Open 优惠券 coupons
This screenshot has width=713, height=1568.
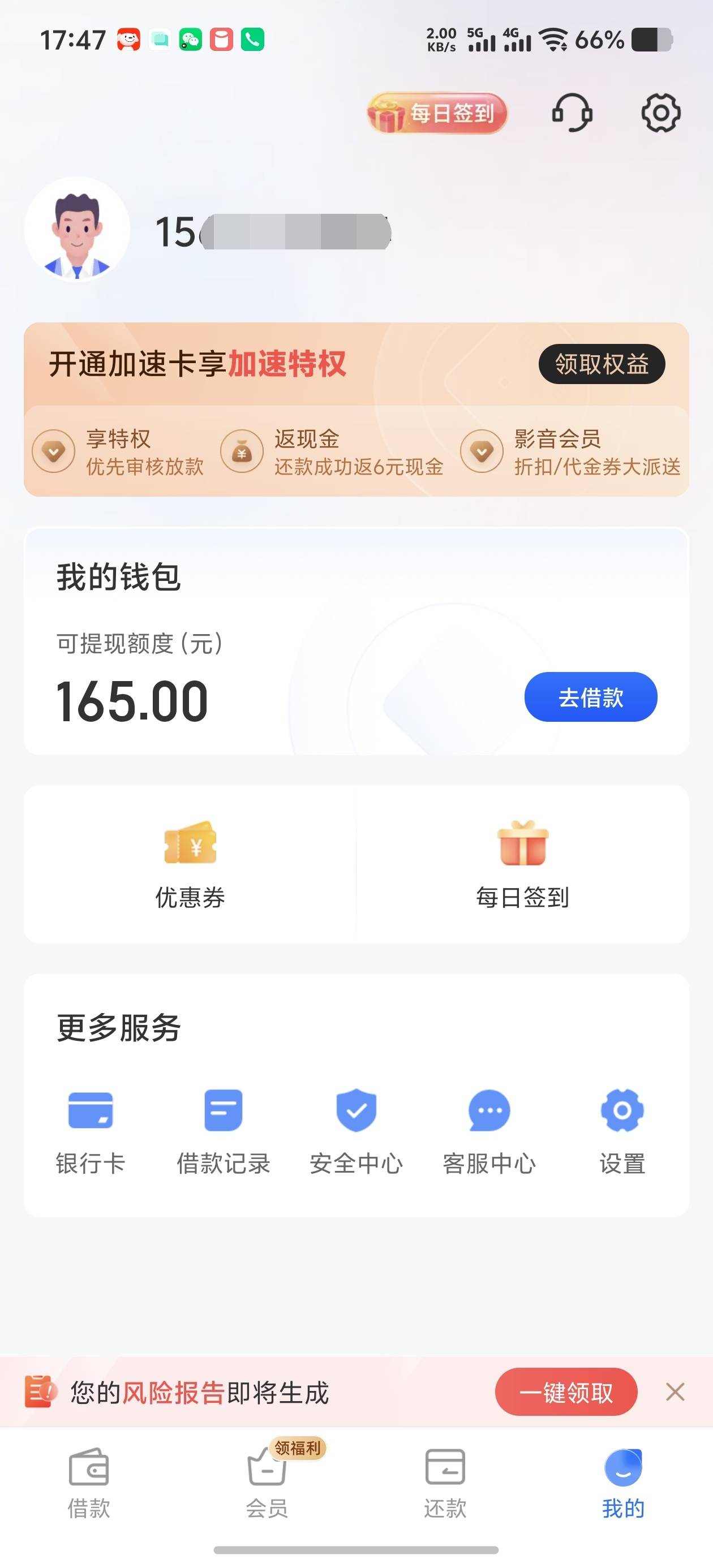(190, 864)
